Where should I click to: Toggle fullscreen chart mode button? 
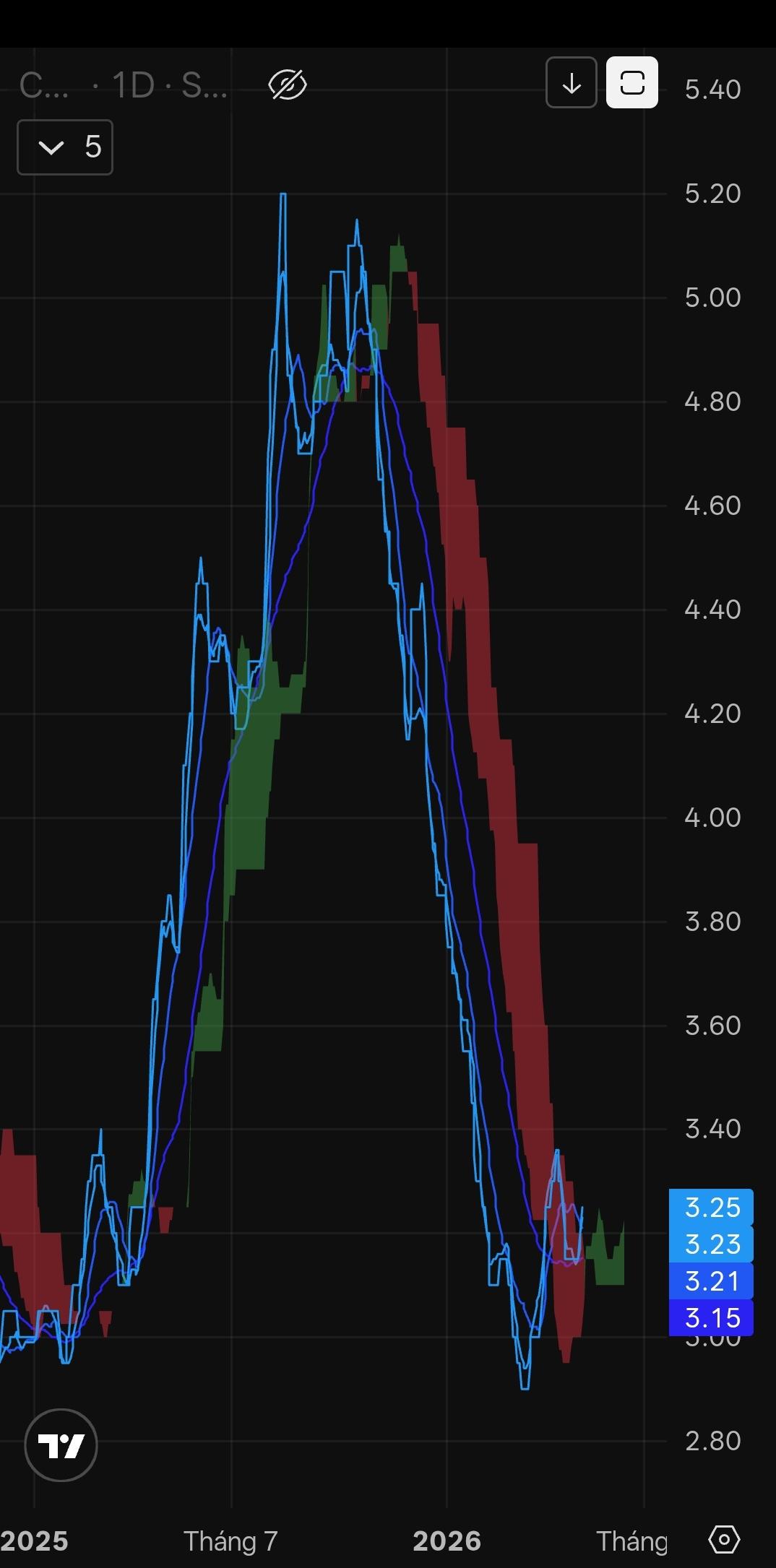[x=632, y=82]
